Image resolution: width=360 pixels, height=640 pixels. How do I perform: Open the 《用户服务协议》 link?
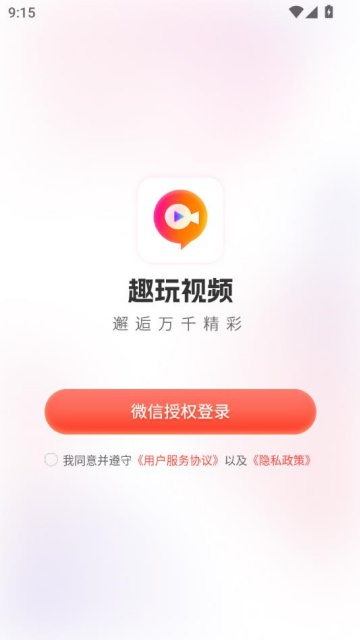[x=177, y=460]
